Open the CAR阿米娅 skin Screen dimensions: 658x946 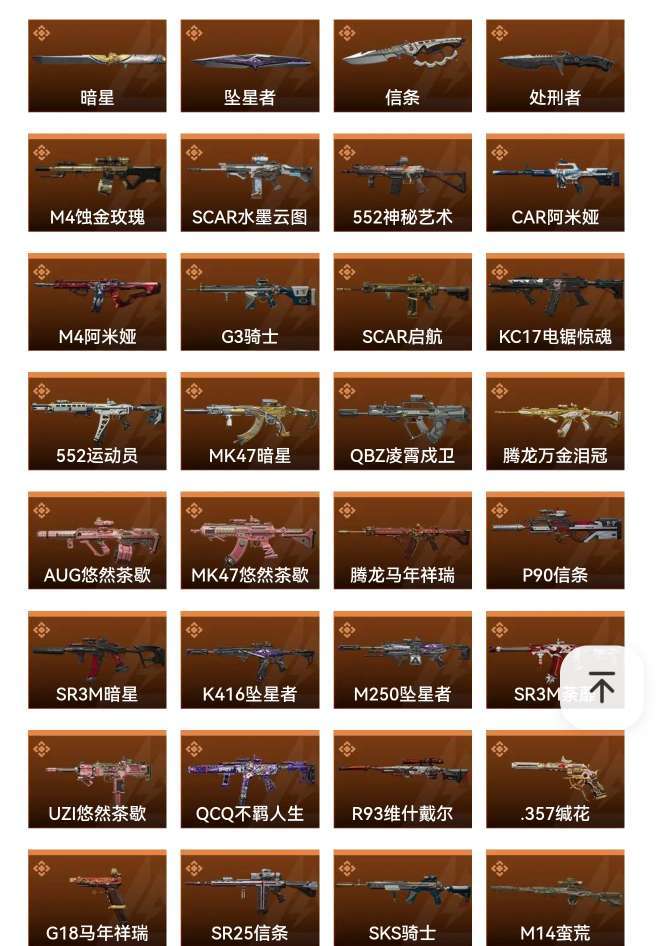pos(555,183)
